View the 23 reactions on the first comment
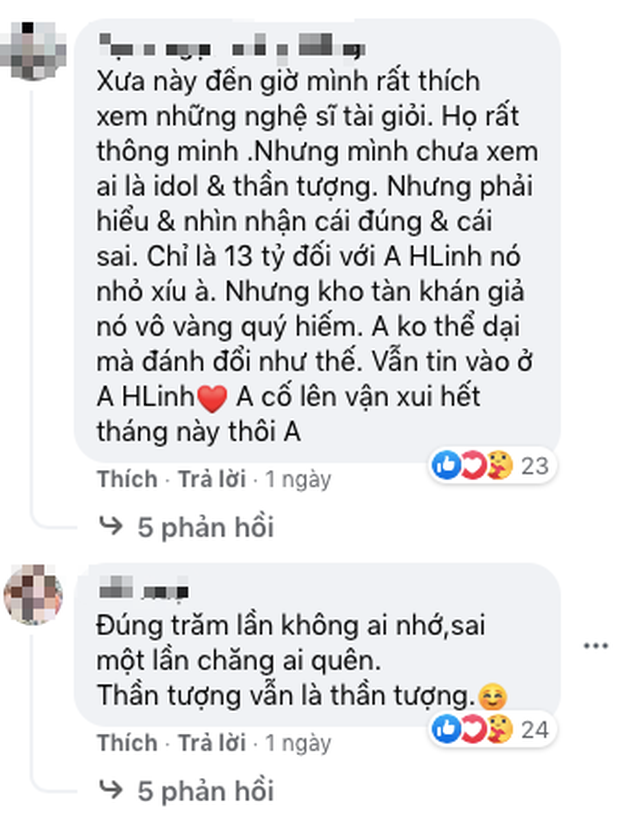The width and height of the screenshot is (620, 821). tap(491, 465)
